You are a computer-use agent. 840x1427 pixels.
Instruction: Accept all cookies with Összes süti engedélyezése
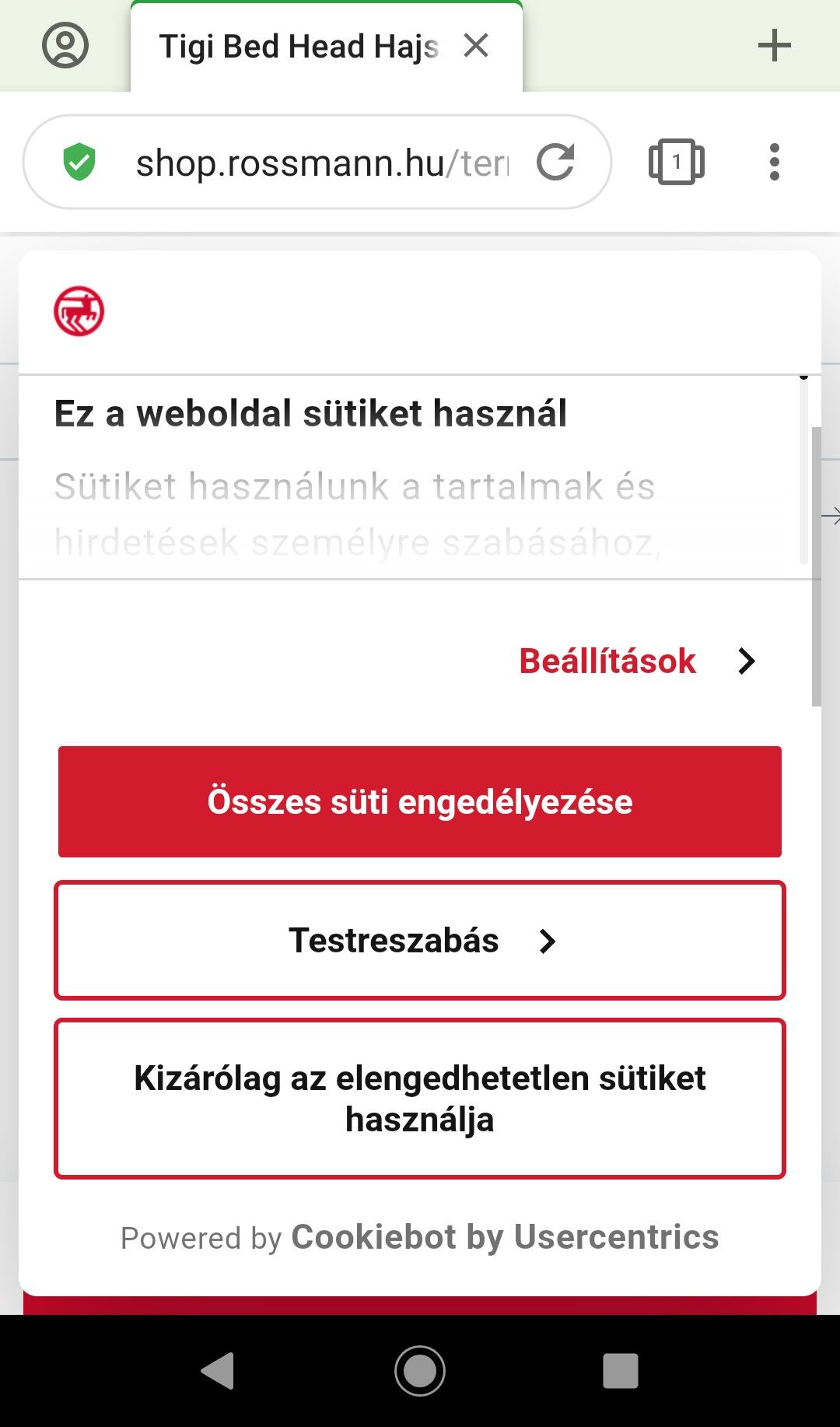pyautogui.click(x=420, y=801)
